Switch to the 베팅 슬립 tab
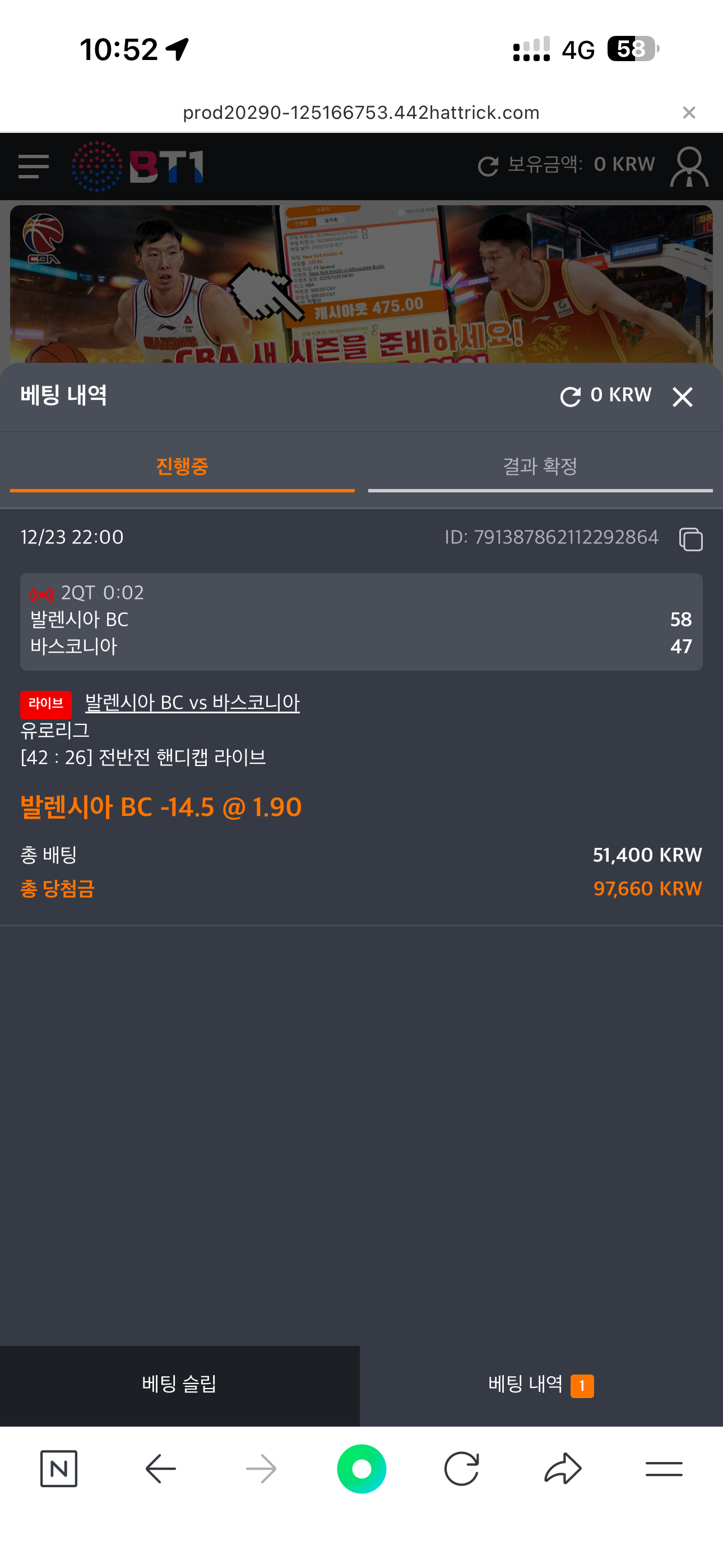This screenshot has width=723, height=1568. 179,1384
